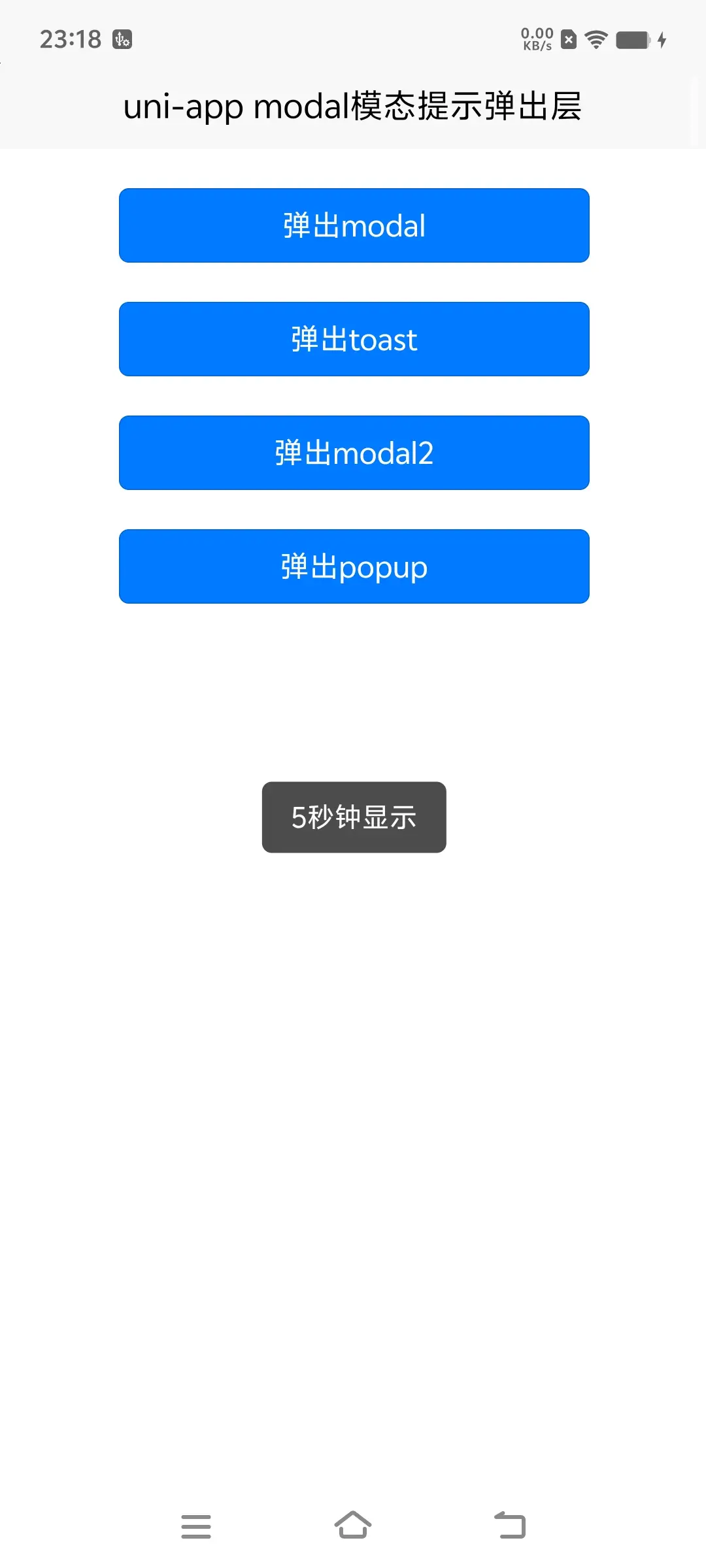Open the recent apps menu
706x1568 pixels.
pyautogui.click(x=196, y=1526)
